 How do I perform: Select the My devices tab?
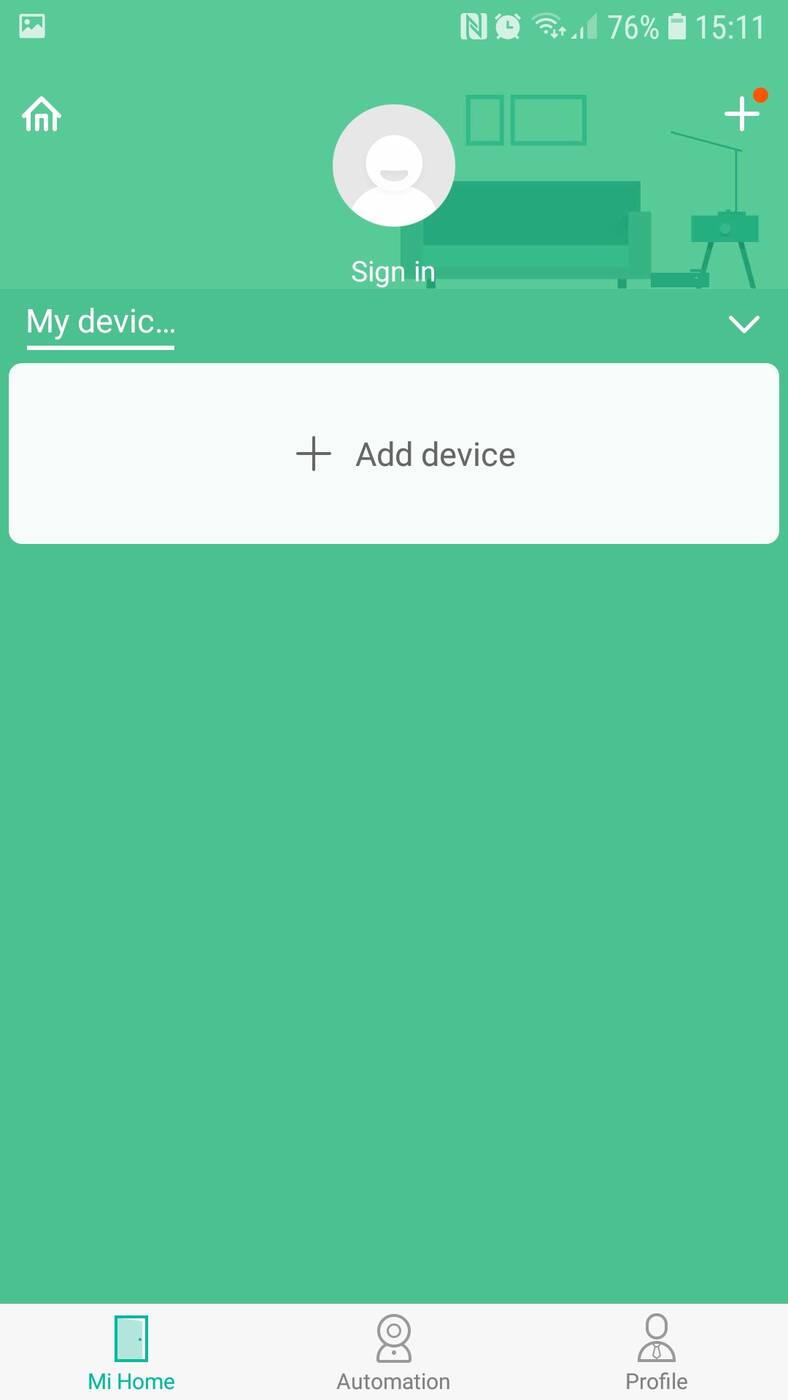[100, 322]
